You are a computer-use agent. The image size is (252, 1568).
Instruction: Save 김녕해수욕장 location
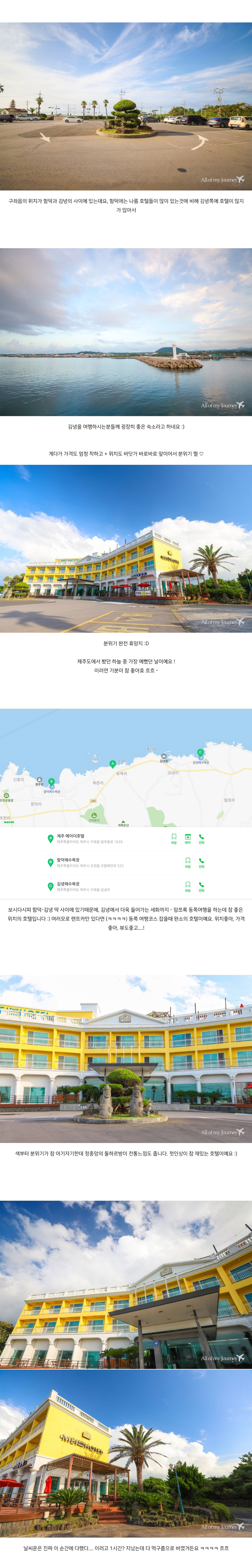coord(187,886)
